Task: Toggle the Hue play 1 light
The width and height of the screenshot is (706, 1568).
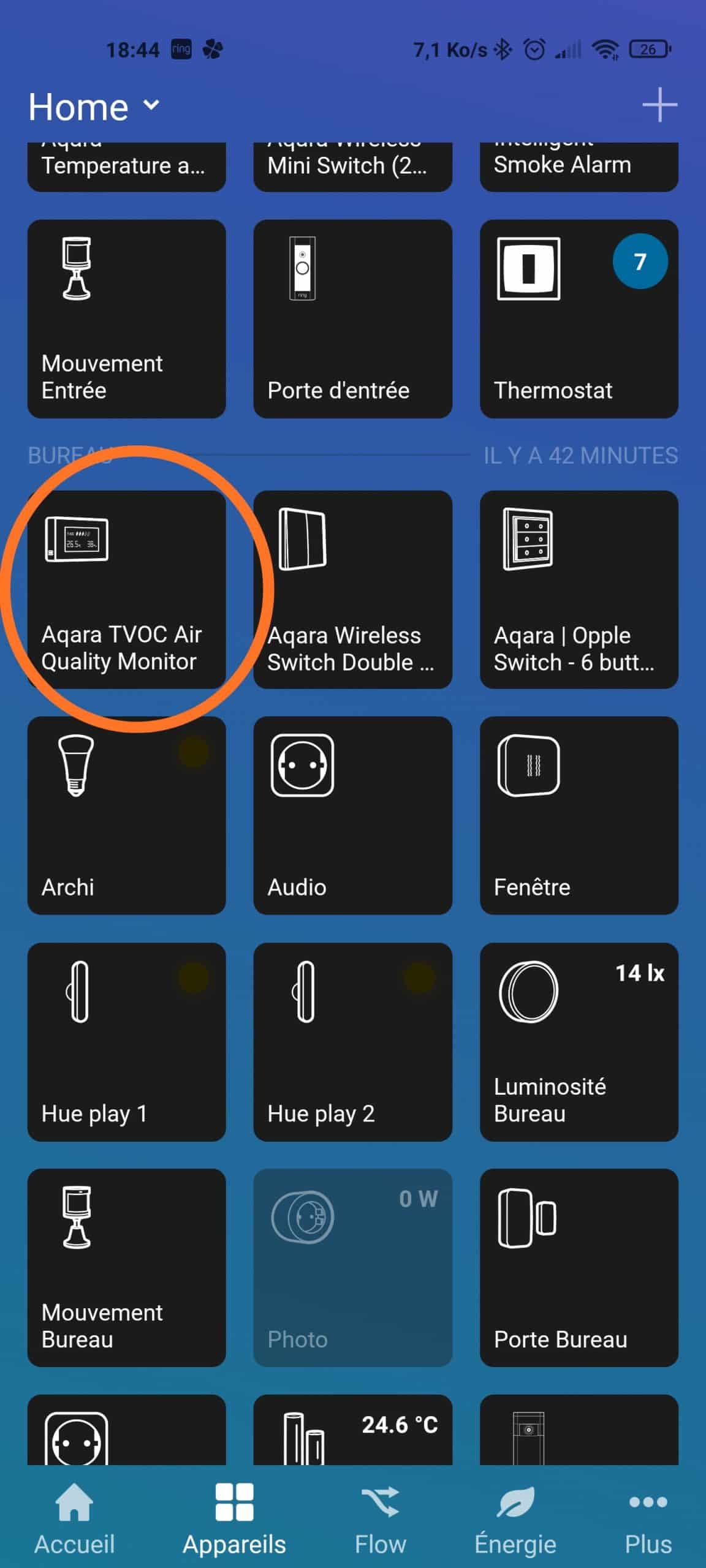Action: 126,1042
